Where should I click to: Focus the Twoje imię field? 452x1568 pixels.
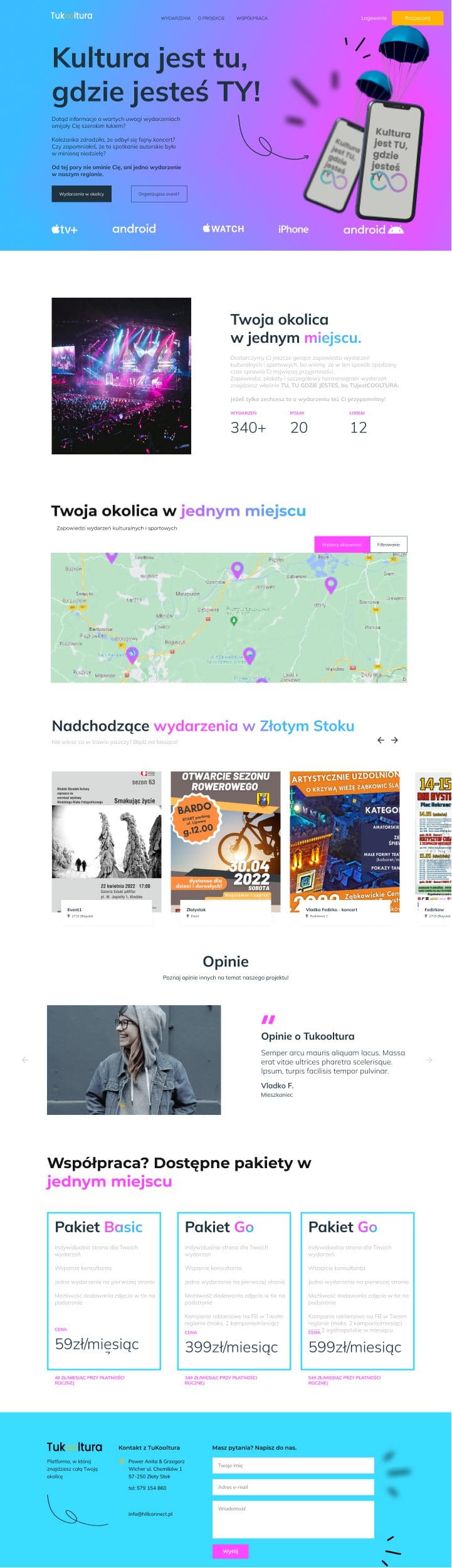(293, 1465)
